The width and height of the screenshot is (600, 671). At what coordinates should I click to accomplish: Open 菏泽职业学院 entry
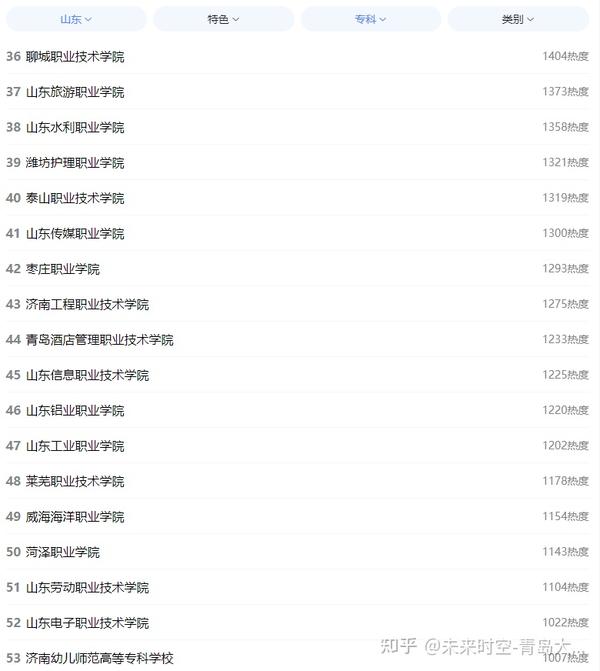click(x=63, y=552)
